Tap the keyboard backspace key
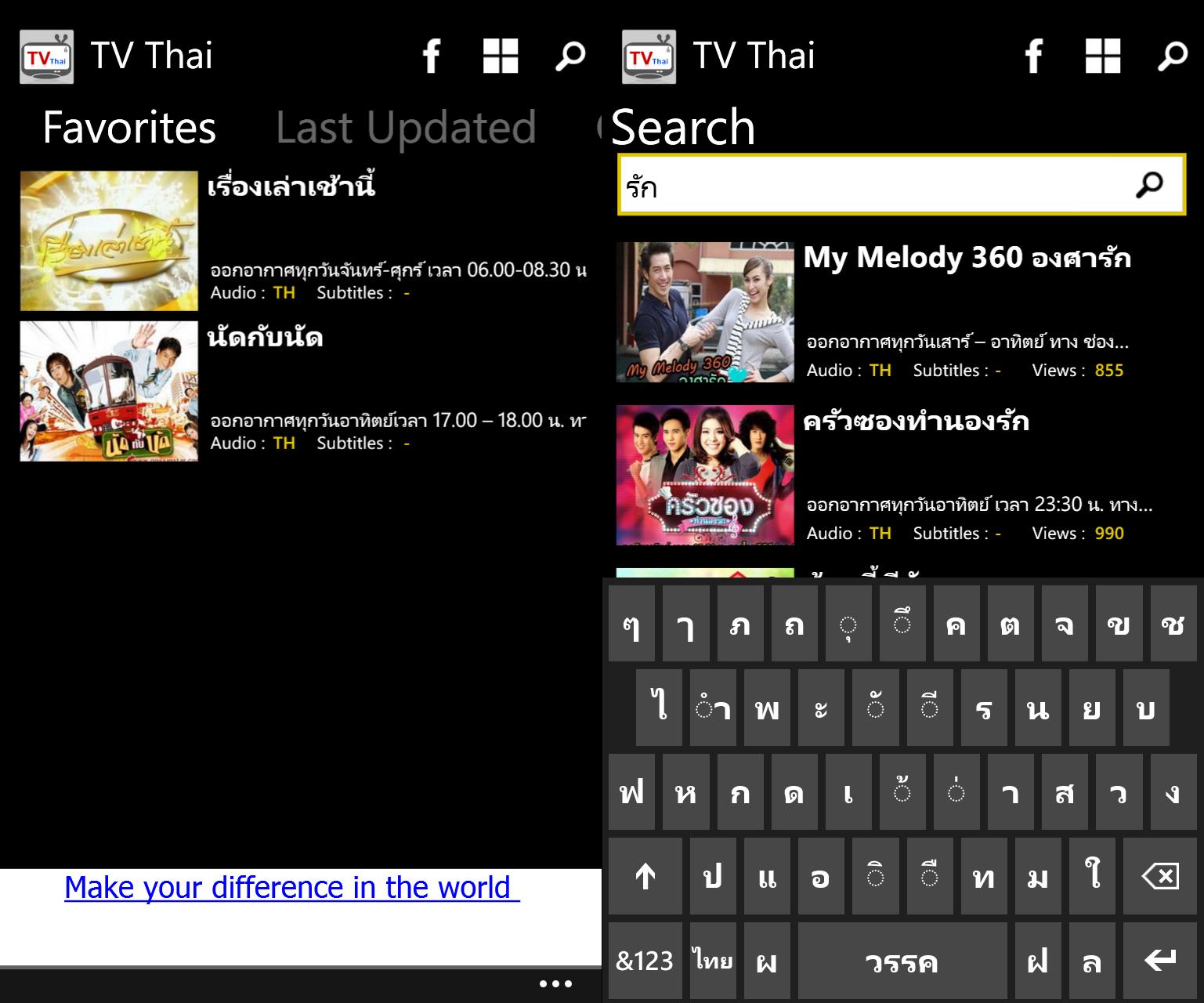Screen dimensions: 1204x1003 coord(1160,876)
